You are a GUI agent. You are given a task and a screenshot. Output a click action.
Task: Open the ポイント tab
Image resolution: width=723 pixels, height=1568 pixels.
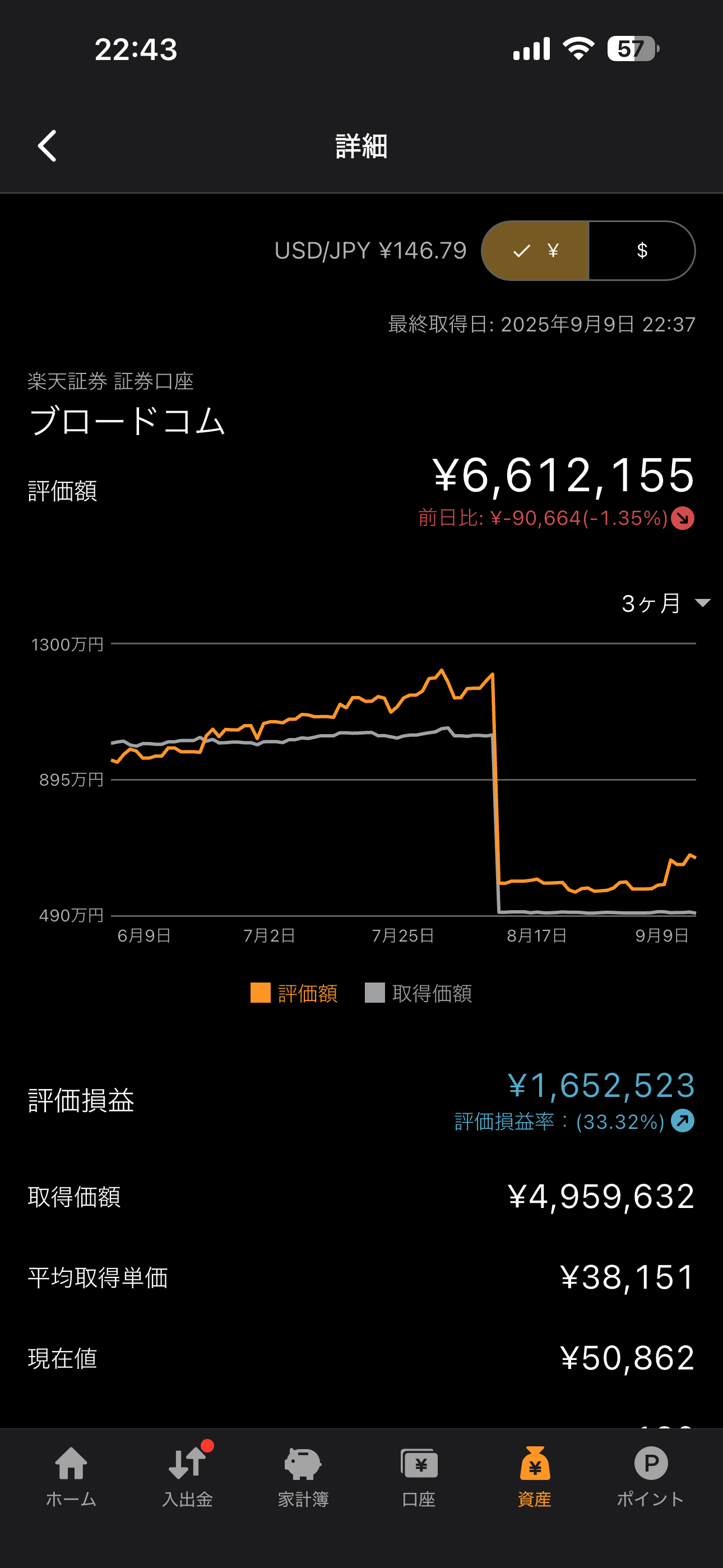651,1477
